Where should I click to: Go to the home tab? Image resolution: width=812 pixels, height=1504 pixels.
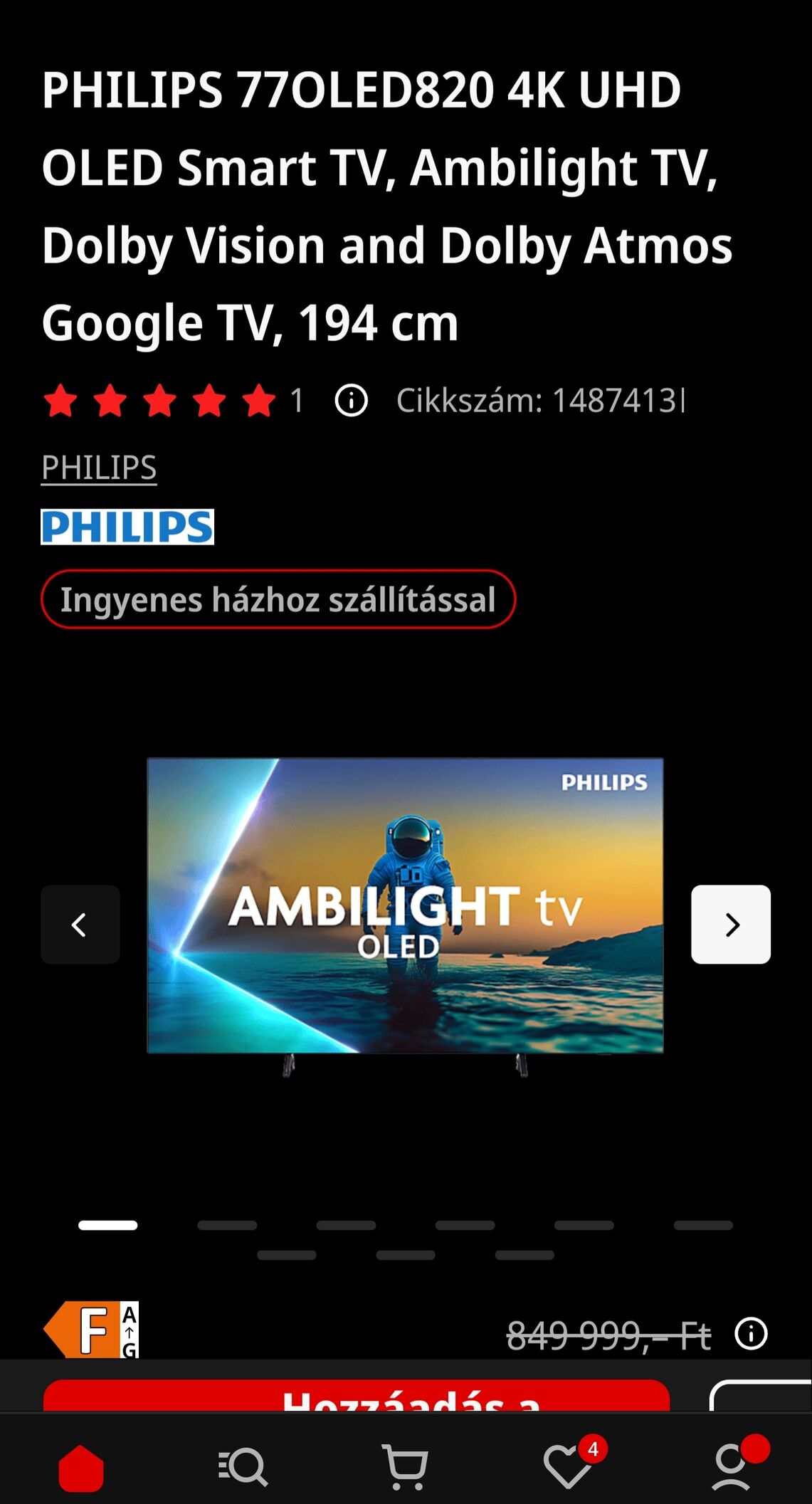pyautogui.click(x=81, y=1468)
